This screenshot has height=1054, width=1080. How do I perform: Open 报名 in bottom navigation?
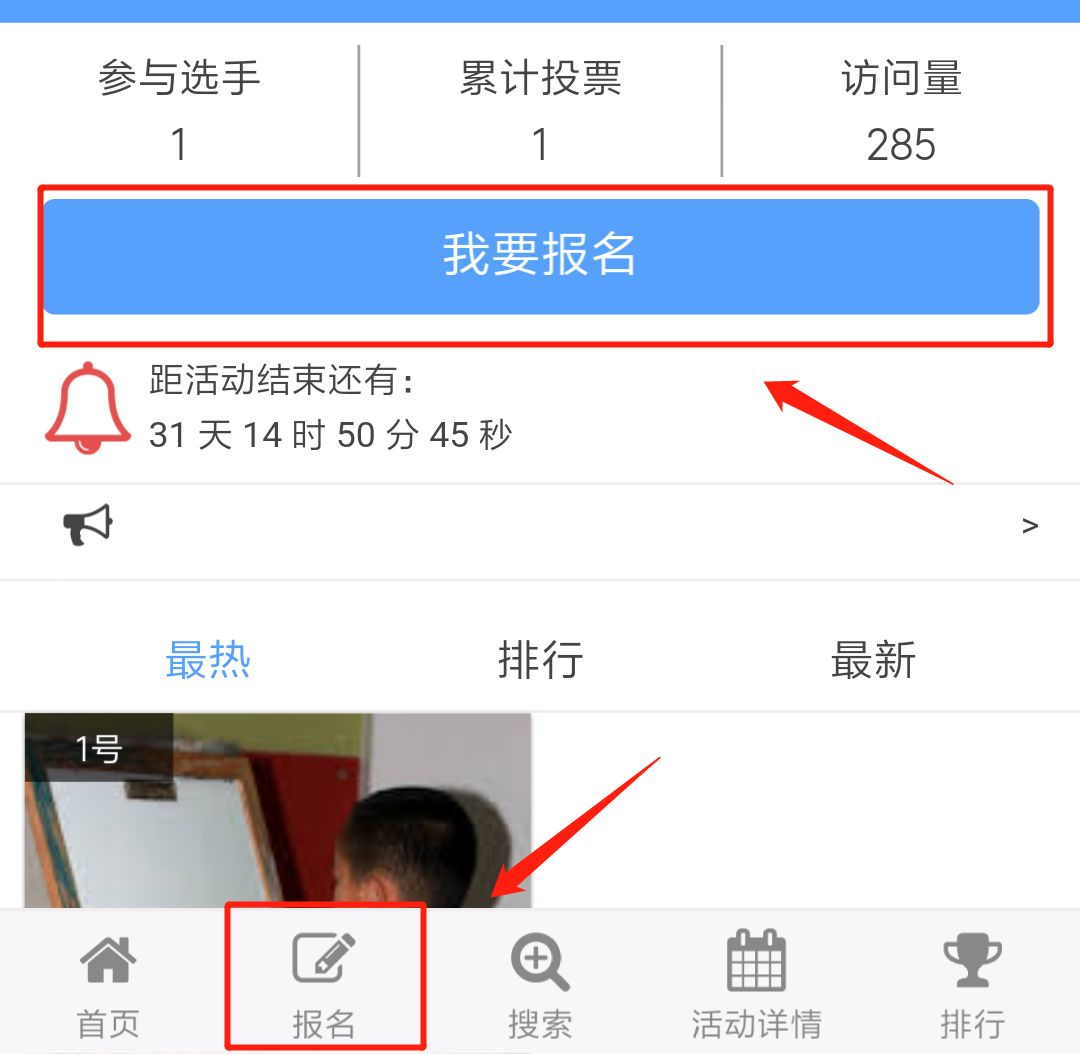point(324,984)
